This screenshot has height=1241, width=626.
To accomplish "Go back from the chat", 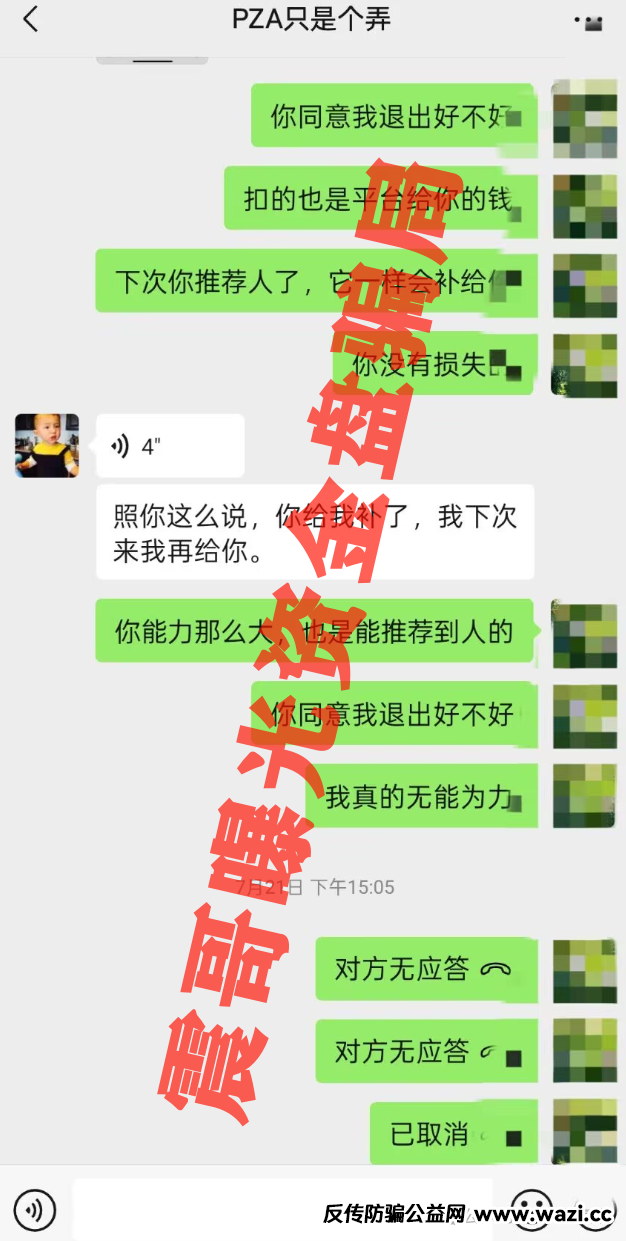I will [30, 19].
